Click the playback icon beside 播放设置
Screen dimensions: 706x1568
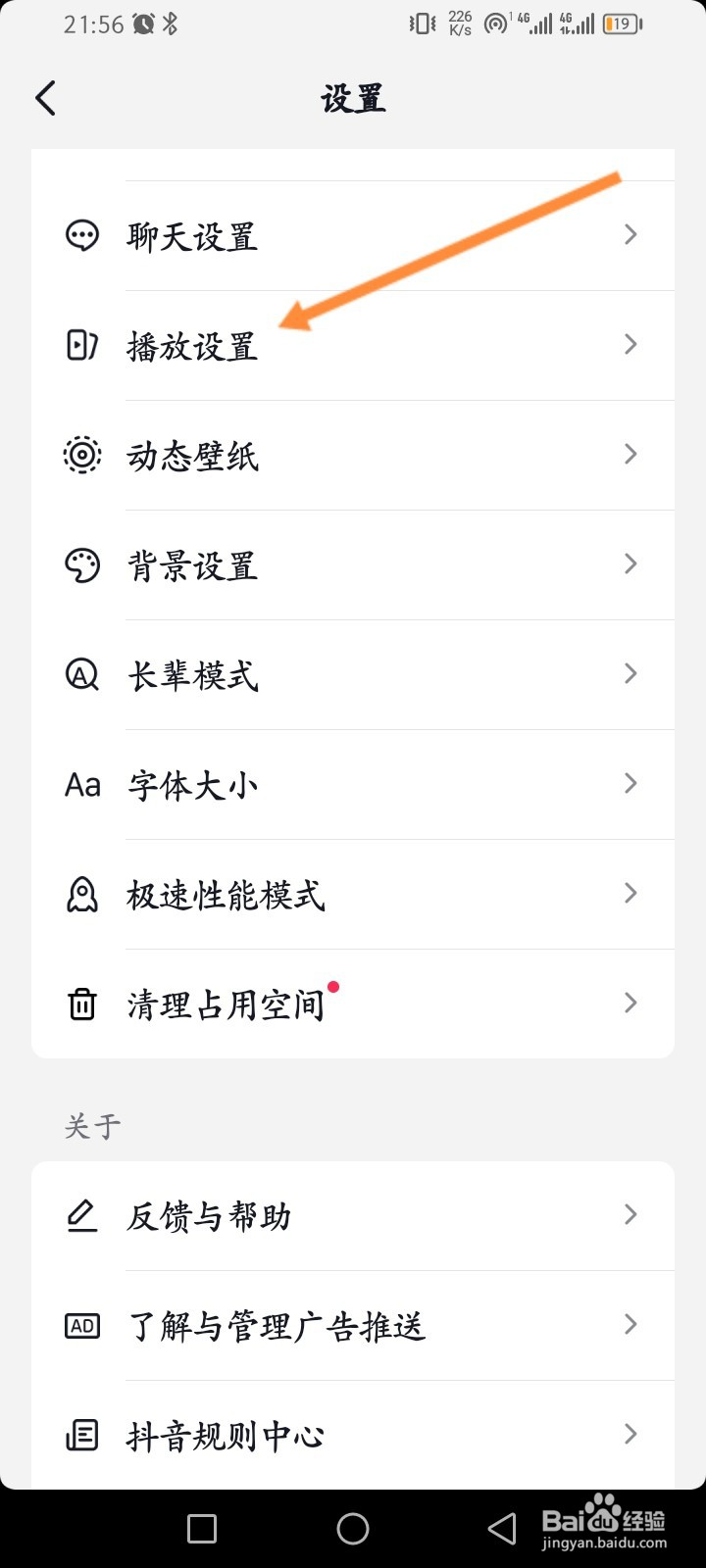point(82,345)
